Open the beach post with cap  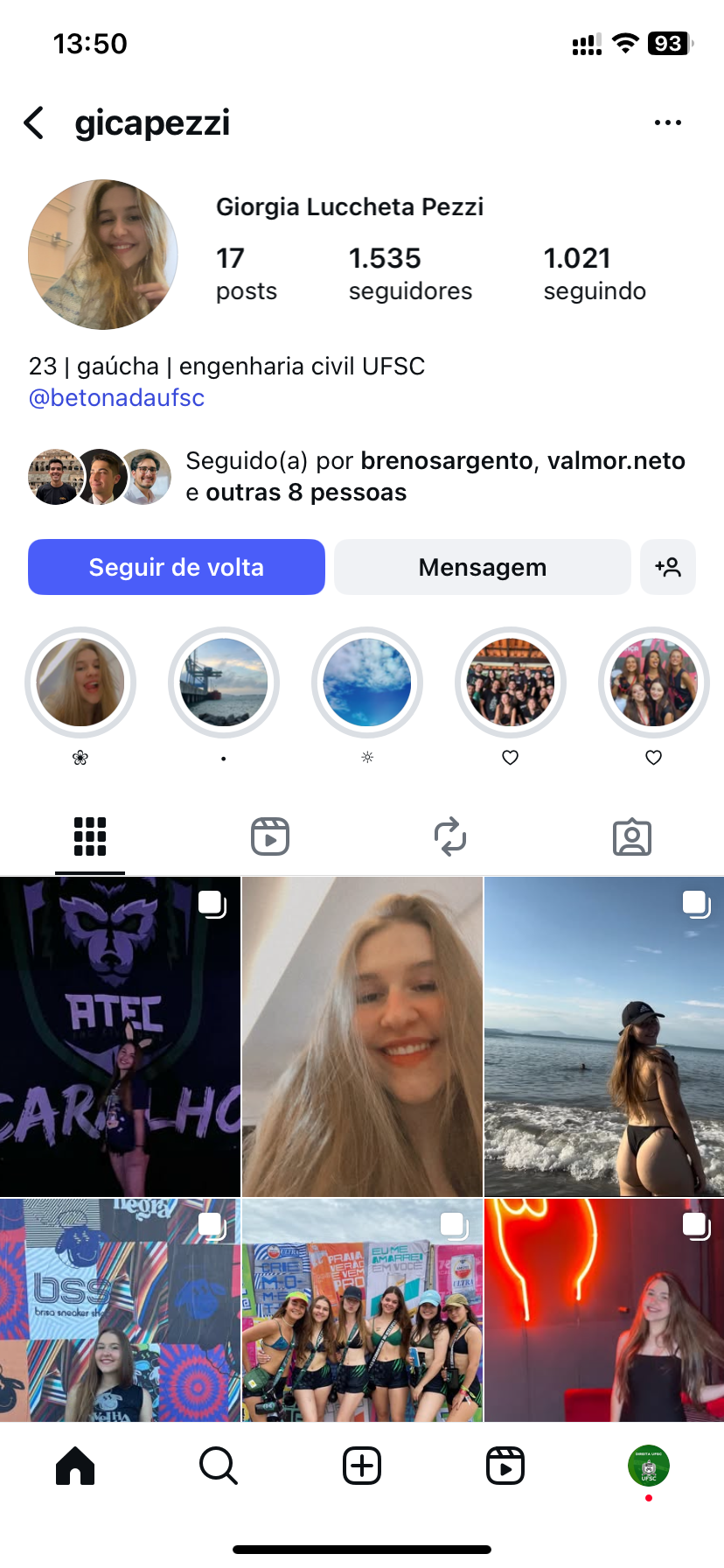point(603,1037)
